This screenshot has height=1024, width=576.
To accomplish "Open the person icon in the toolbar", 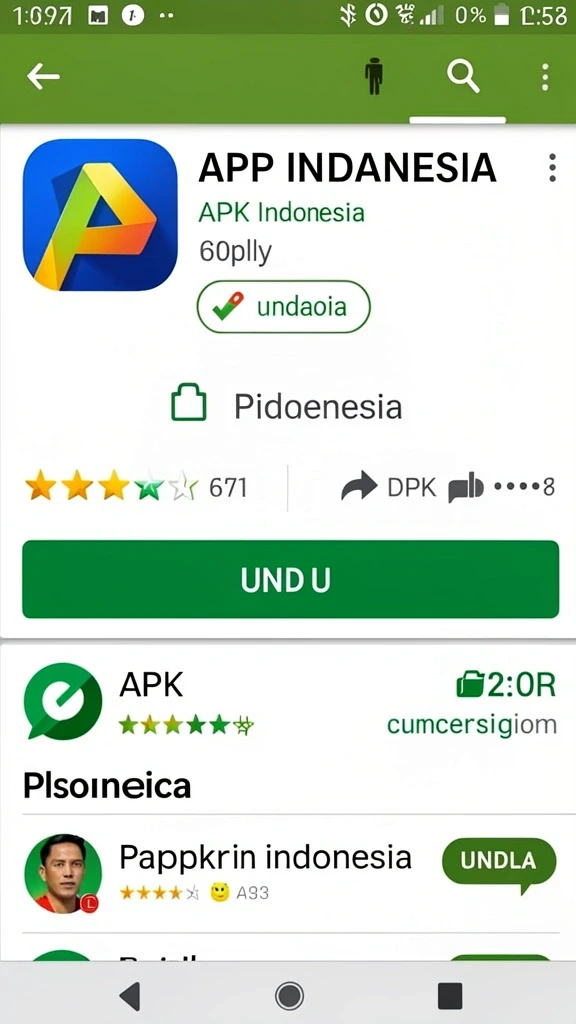I will coord(374,76).
